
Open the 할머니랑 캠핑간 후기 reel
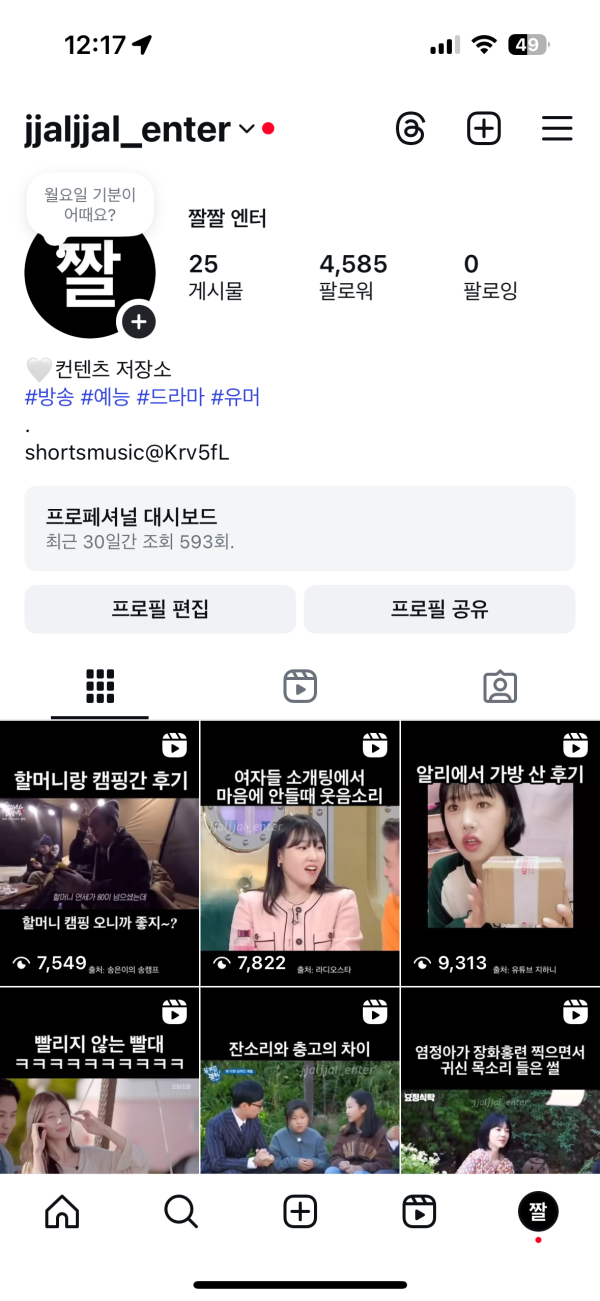pyautogui.click(x=100, y=855)
